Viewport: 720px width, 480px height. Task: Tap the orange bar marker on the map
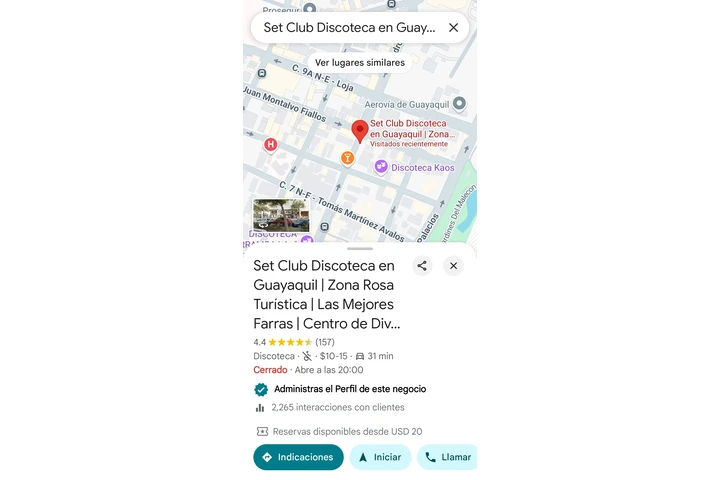click(x=347, y=158)
